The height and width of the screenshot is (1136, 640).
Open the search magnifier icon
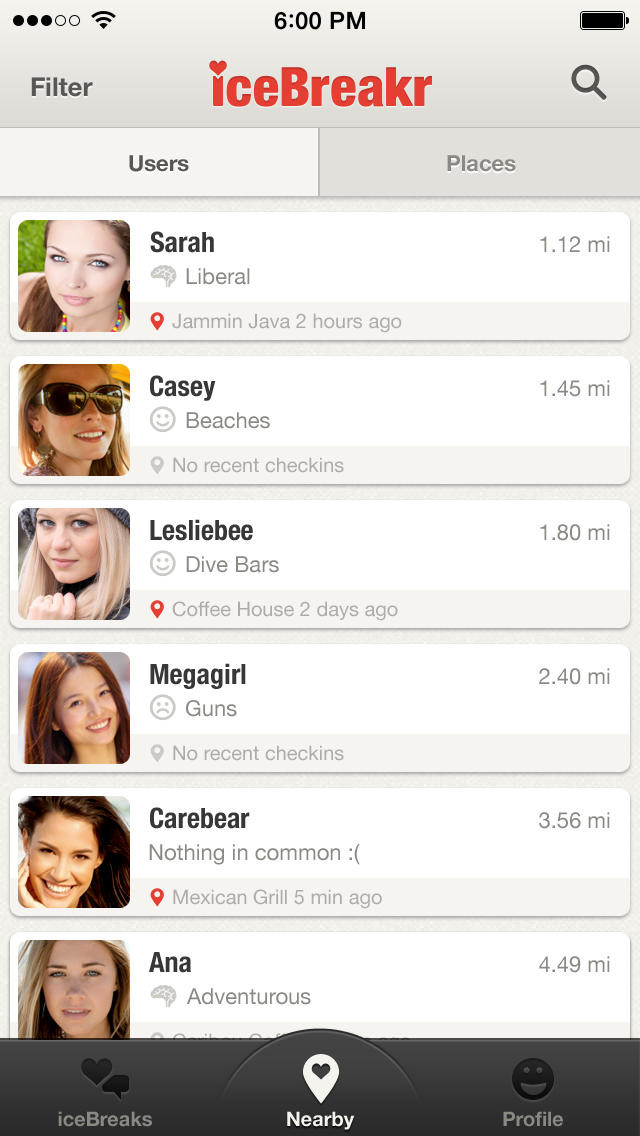pyautogui.click(x=589, y=83)
